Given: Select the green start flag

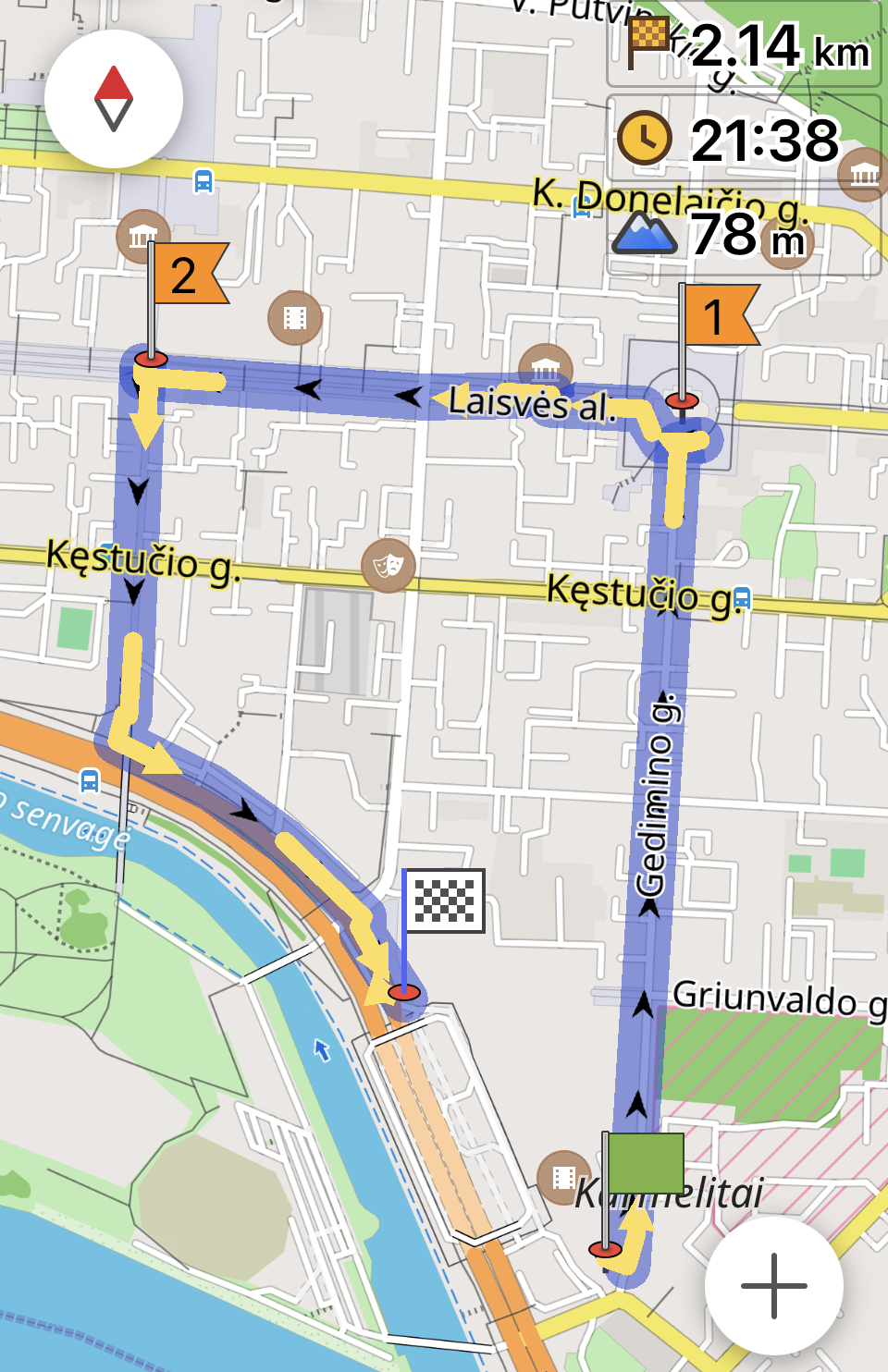Looking at the screenshot, I should click(646, 1163).
